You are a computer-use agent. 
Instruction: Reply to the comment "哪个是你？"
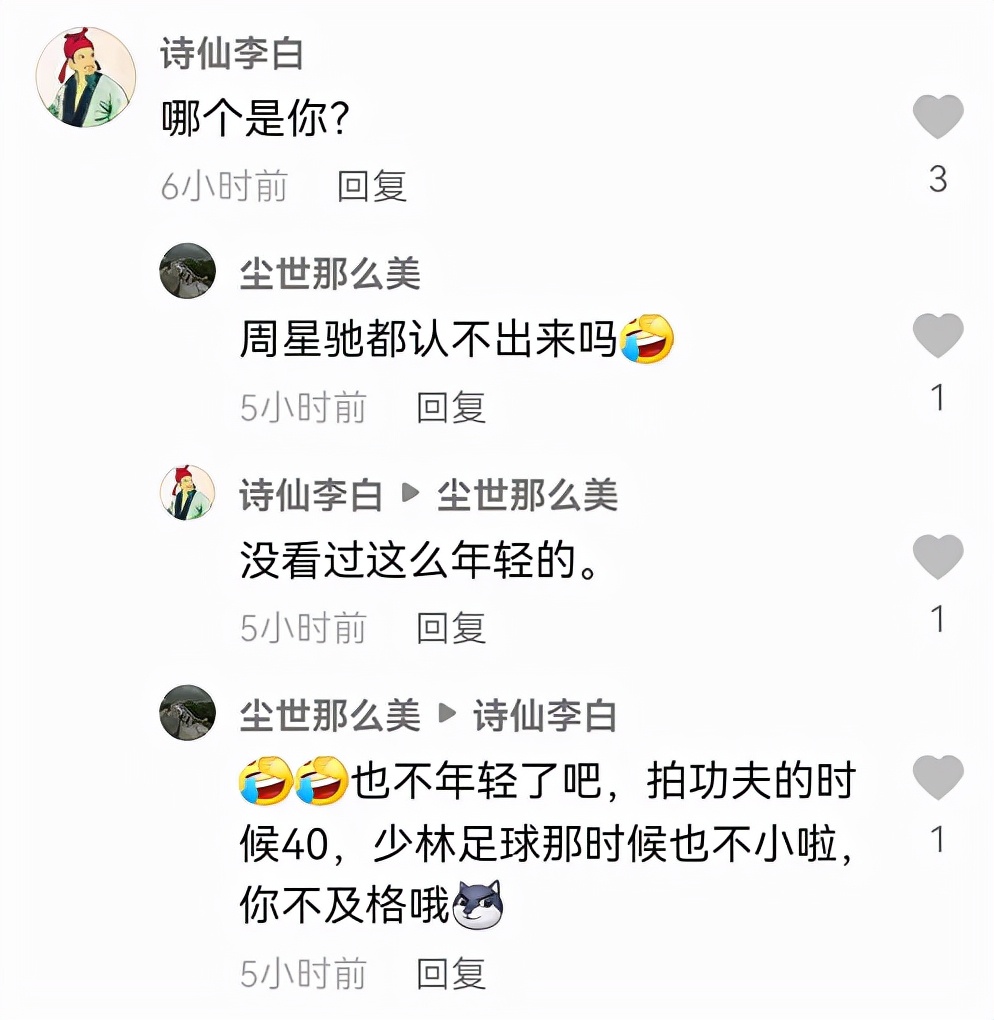tap(371, 187)
